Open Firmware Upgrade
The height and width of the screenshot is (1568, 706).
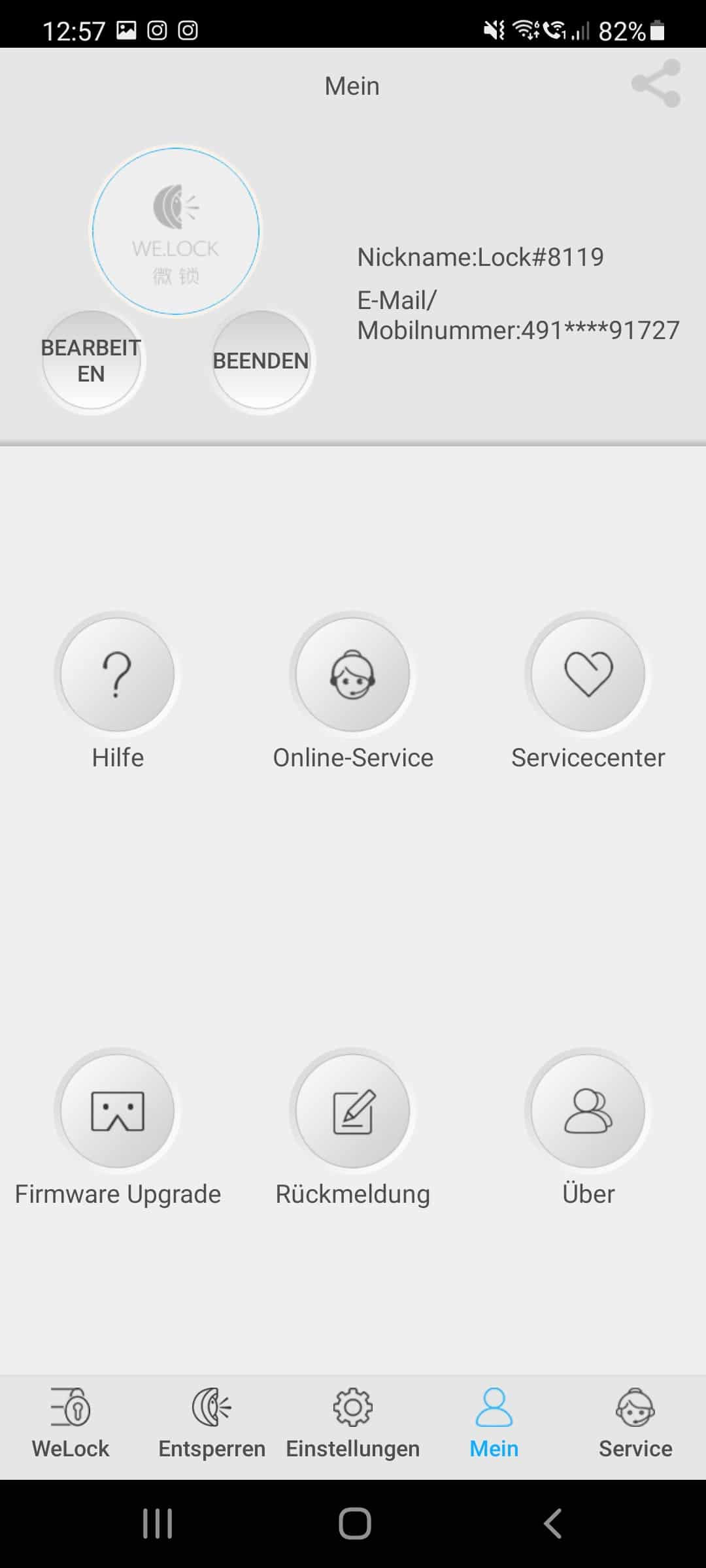coord(118,1111)
